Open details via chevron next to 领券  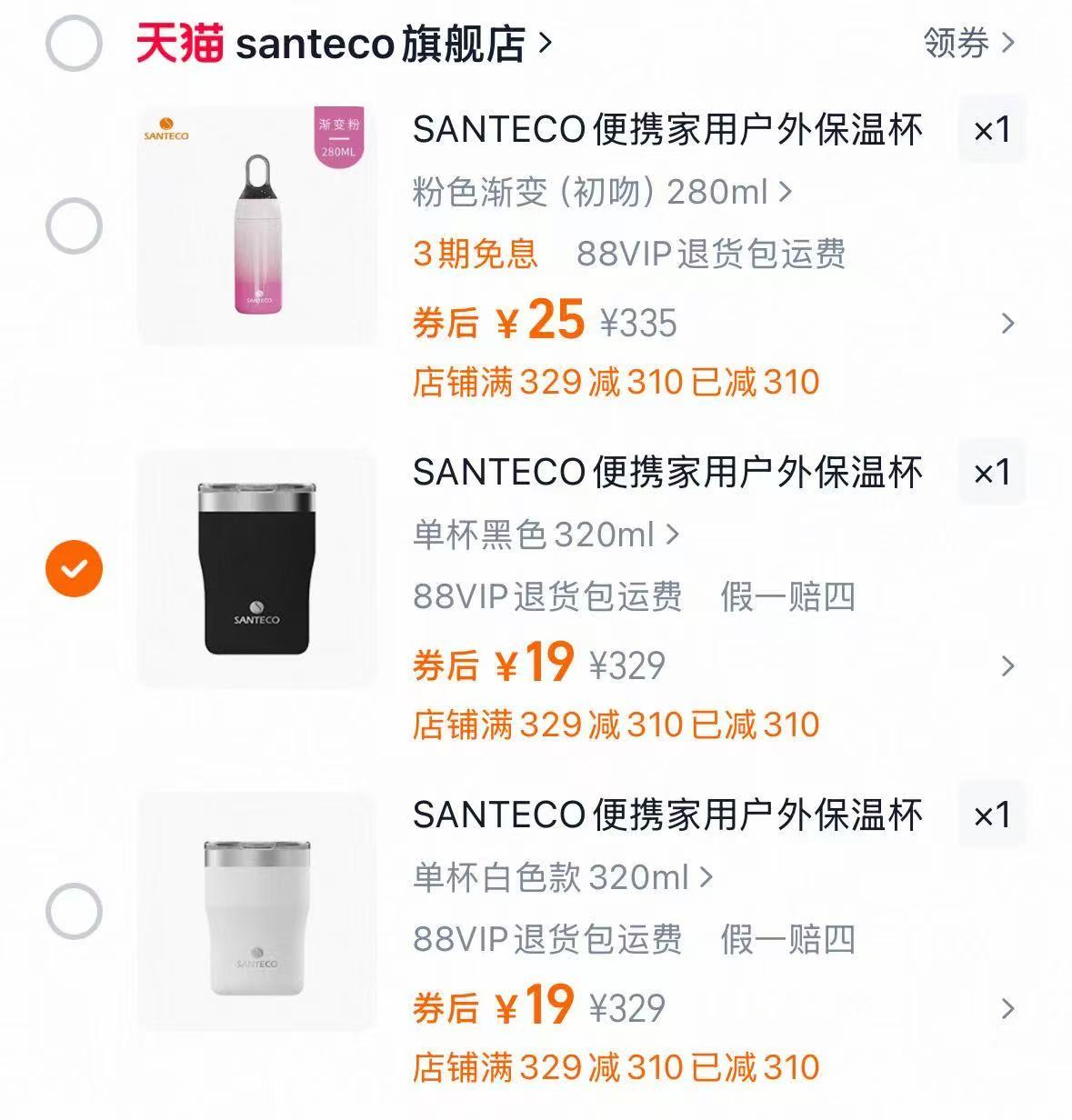pos(1007,43)
